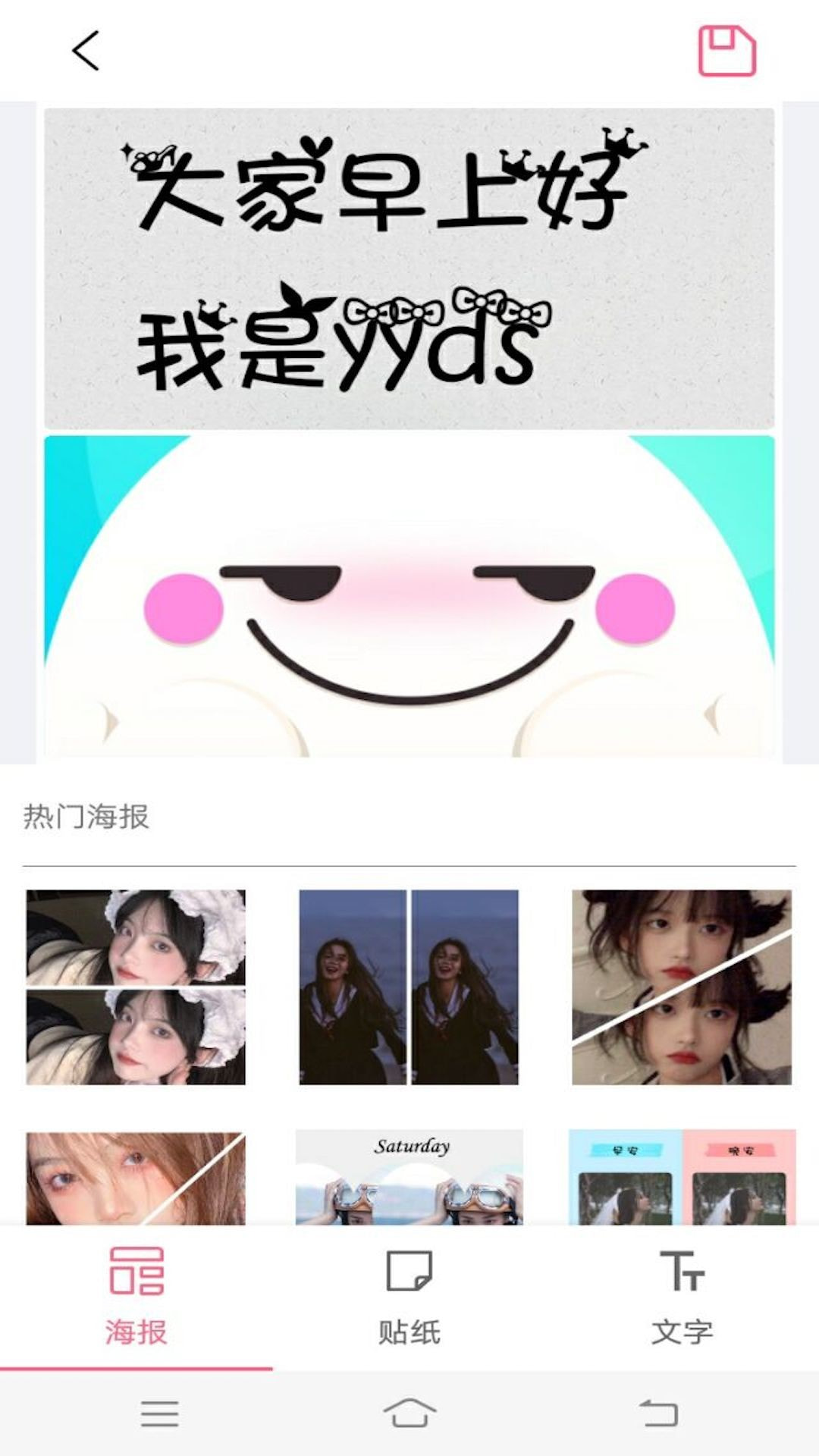
Task: Open recent apps from the navigation bar
Action: tap(159, 1414)
